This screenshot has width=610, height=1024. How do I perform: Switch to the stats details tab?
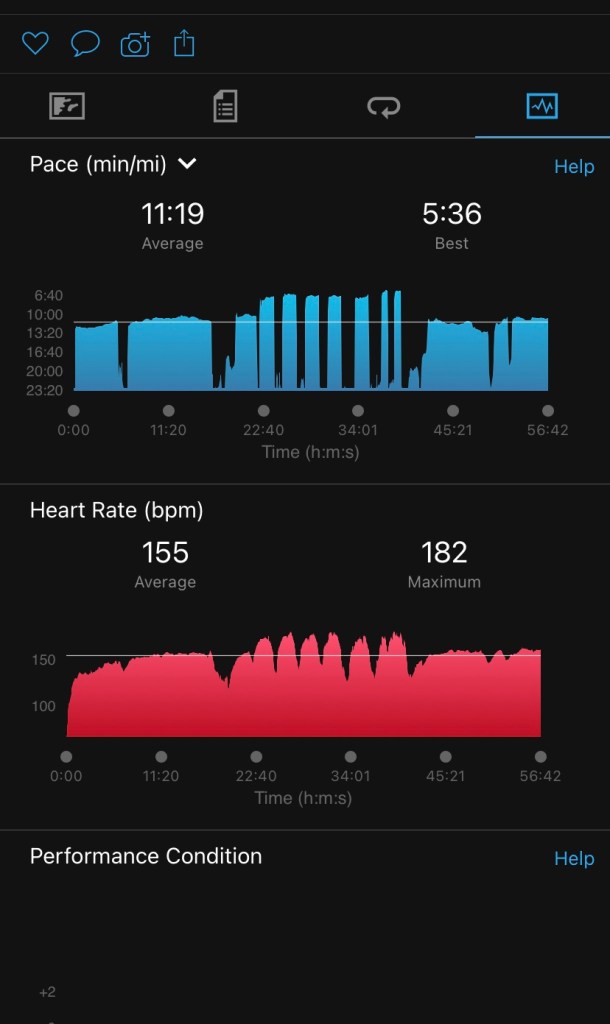225,106
